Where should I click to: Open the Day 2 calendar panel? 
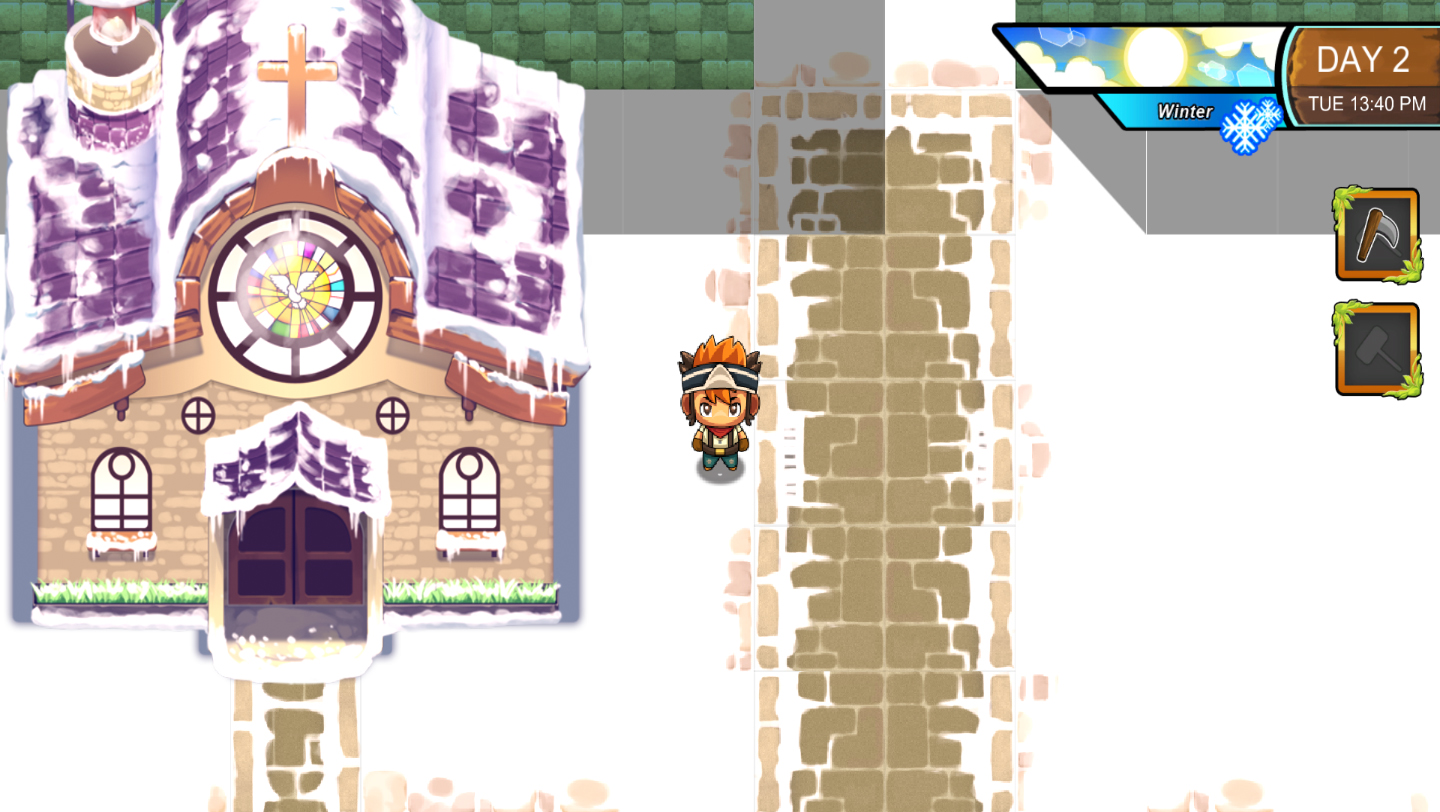[x=1365, y=78]
